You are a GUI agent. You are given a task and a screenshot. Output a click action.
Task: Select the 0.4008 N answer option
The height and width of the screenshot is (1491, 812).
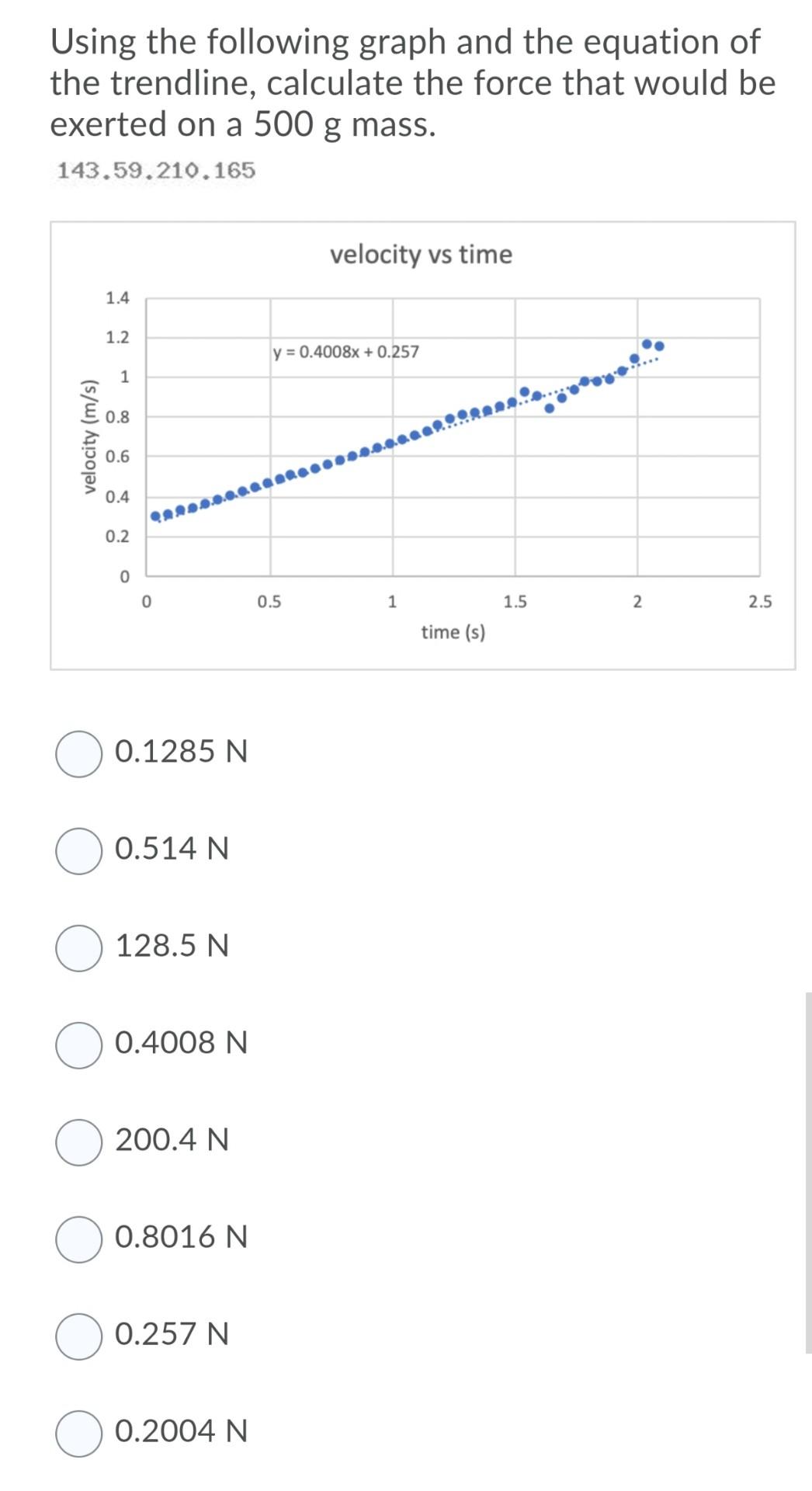(78, 1044)
